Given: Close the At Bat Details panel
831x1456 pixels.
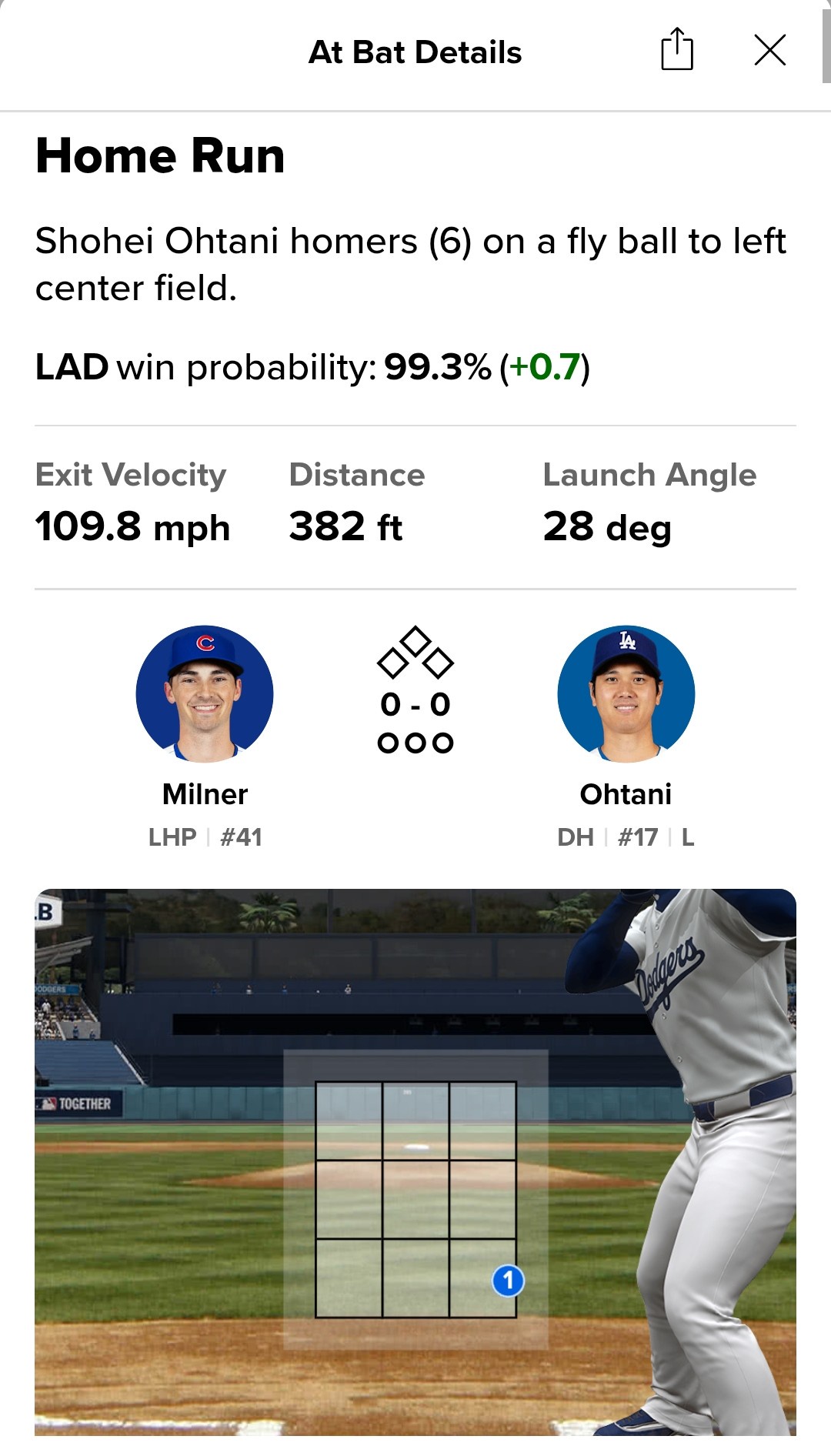Looking at the screenshot, I should click(769, 51).
